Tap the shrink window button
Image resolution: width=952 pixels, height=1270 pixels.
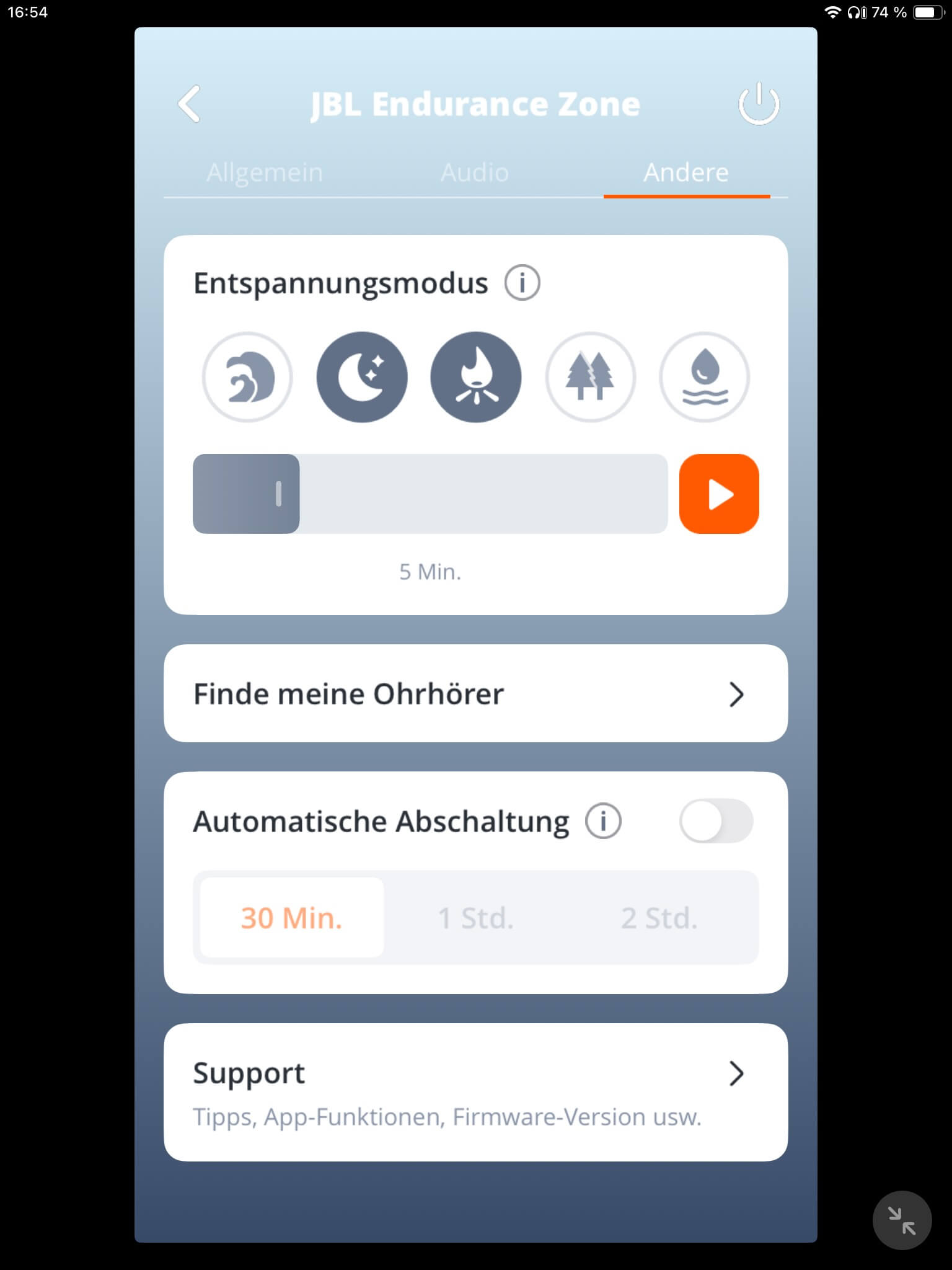[x=902, y=1220]
